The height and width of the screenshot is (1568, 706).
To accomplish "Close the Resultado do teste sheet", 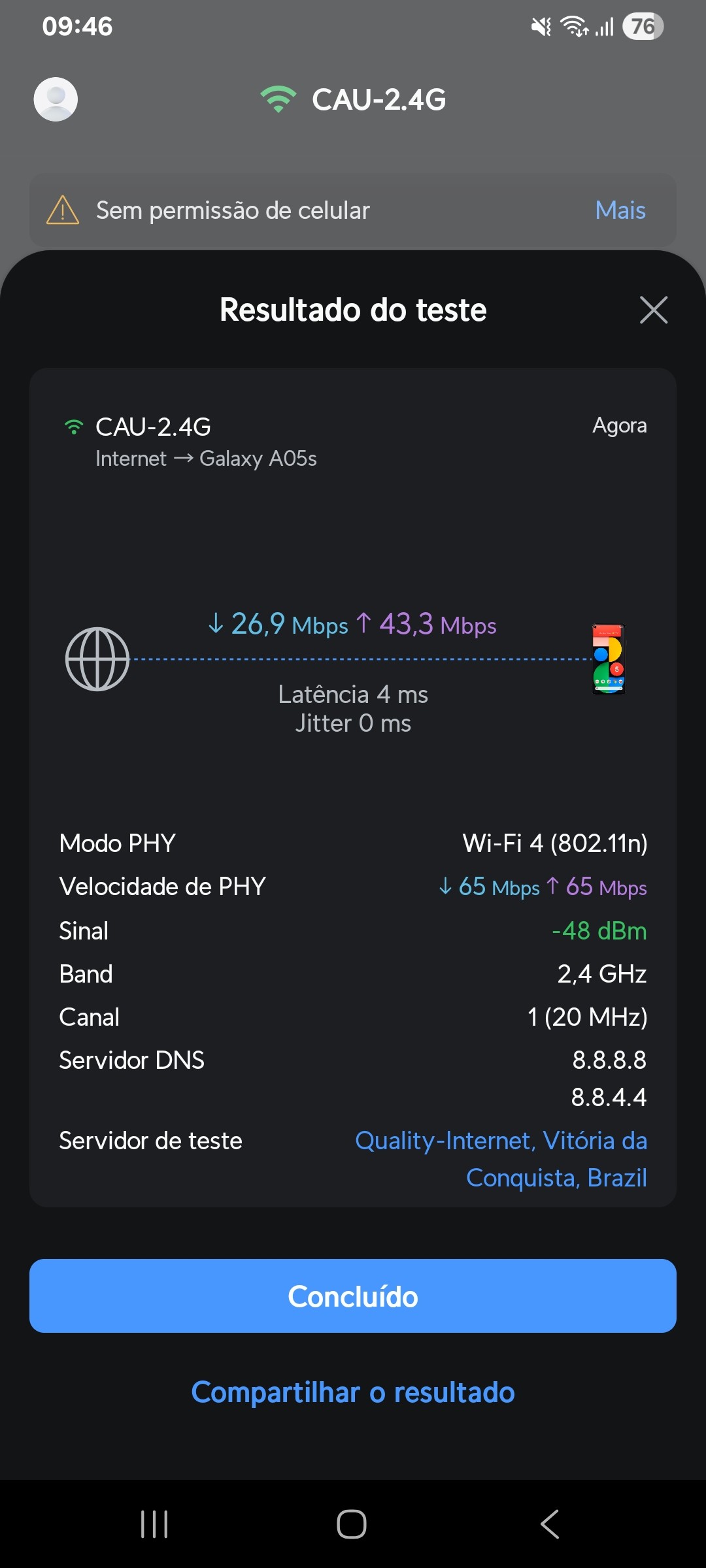I will pos(653,310).
